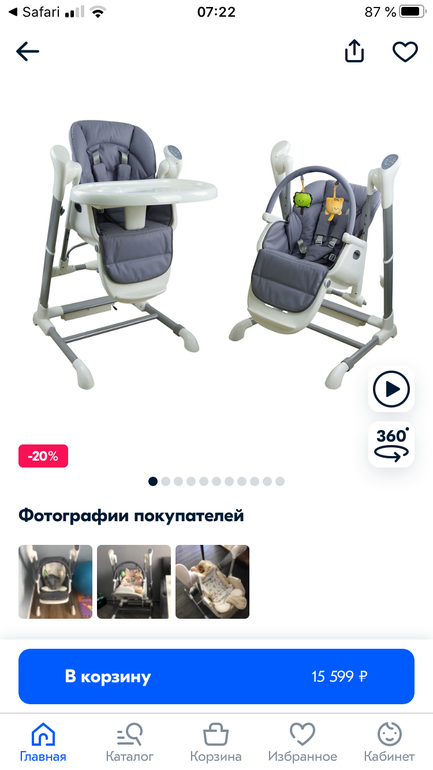Tap the image carousel page indicator dots
Viewport: 433px width, 770px height.
(216, 481)
